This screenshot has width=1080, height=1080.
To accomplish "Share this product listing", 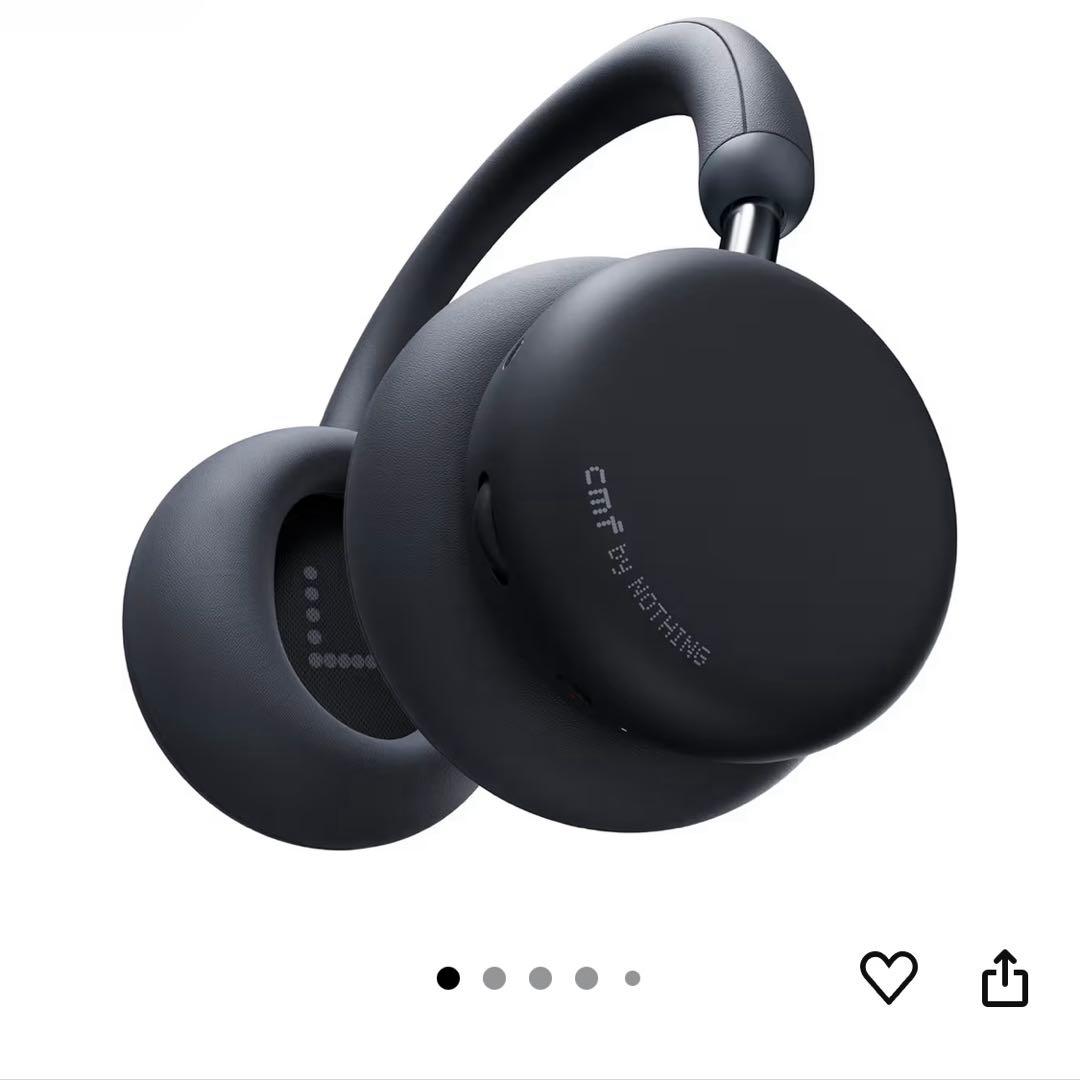I will coord(1003,977).
